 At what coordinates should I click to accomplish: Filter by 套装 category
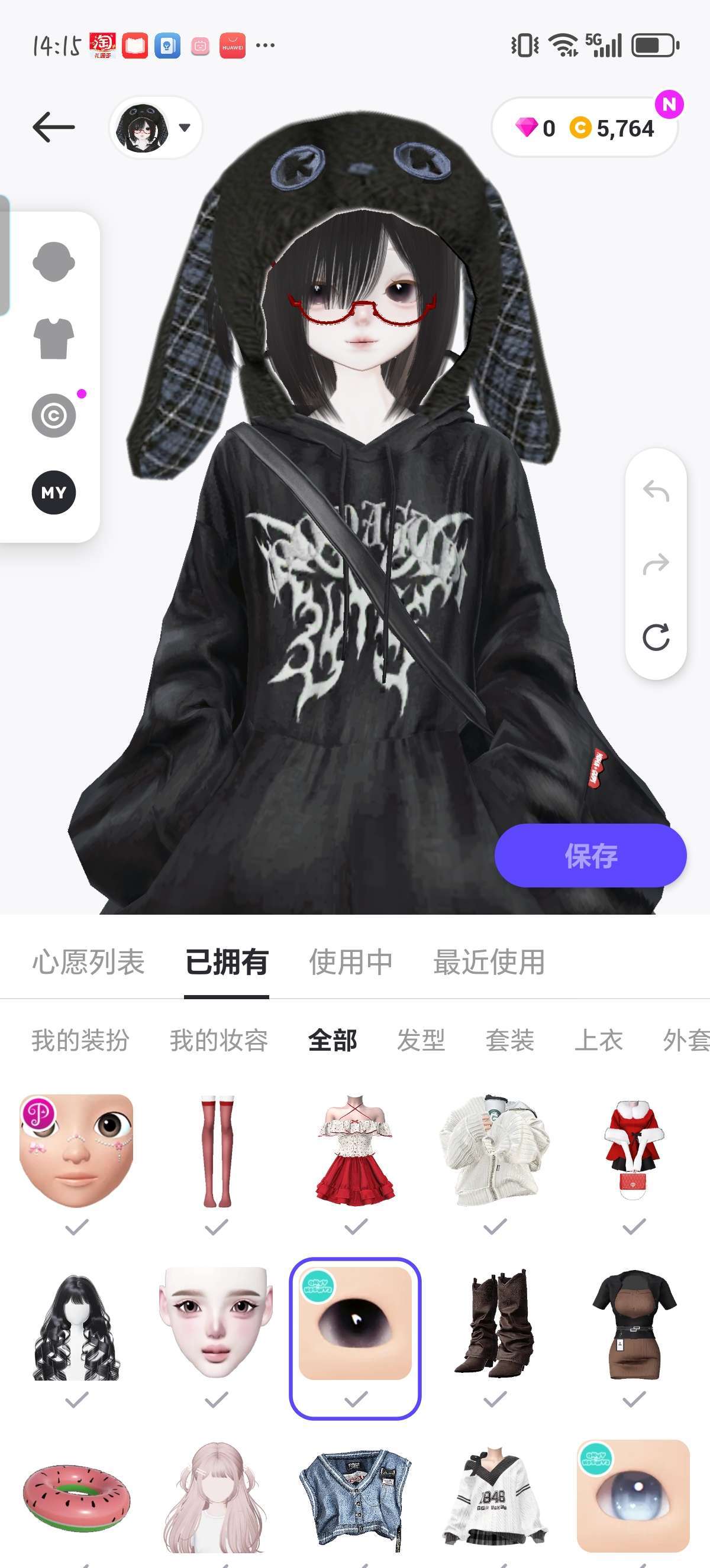tap(509, 1040)
